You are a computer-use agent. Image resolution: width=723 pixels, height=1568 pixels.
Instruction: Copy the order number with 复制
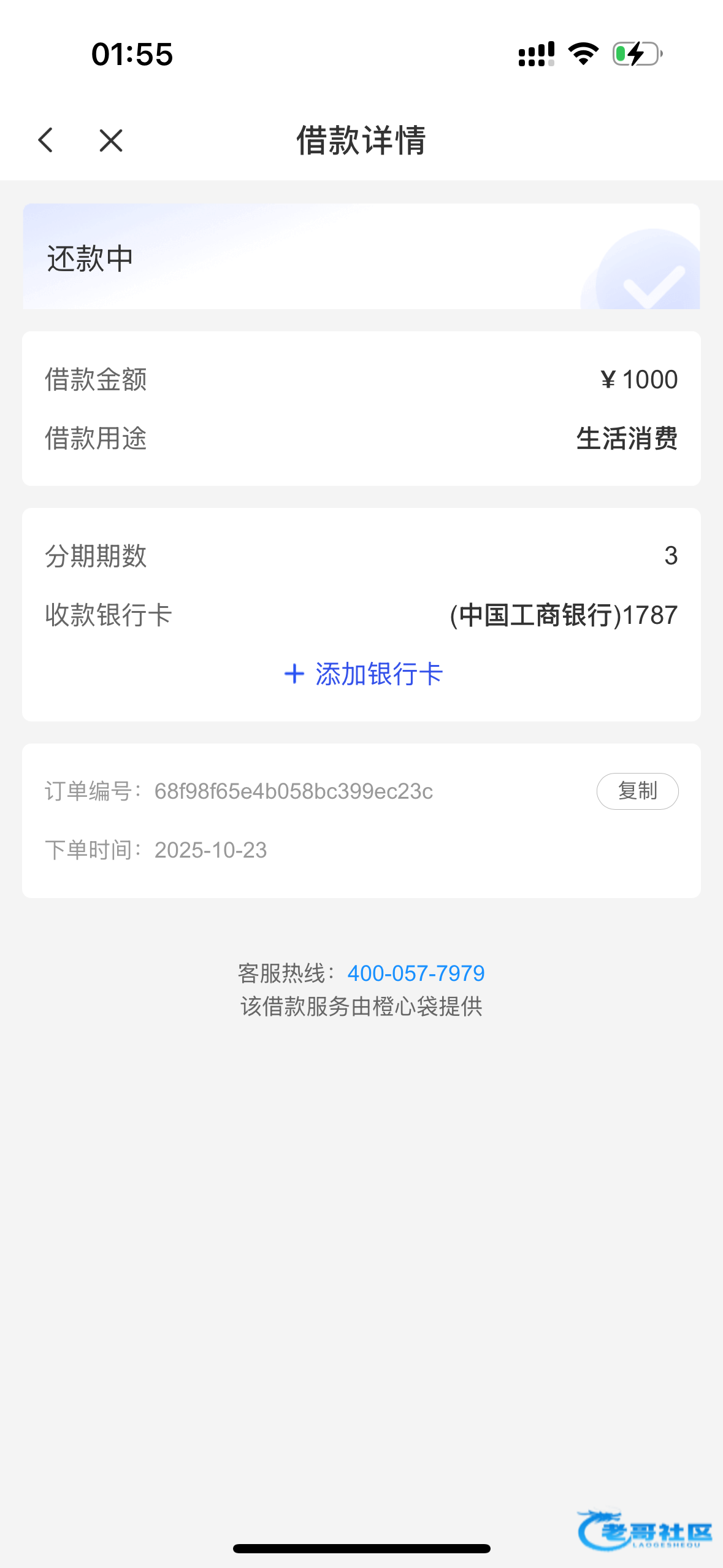(x=637, y=791)
